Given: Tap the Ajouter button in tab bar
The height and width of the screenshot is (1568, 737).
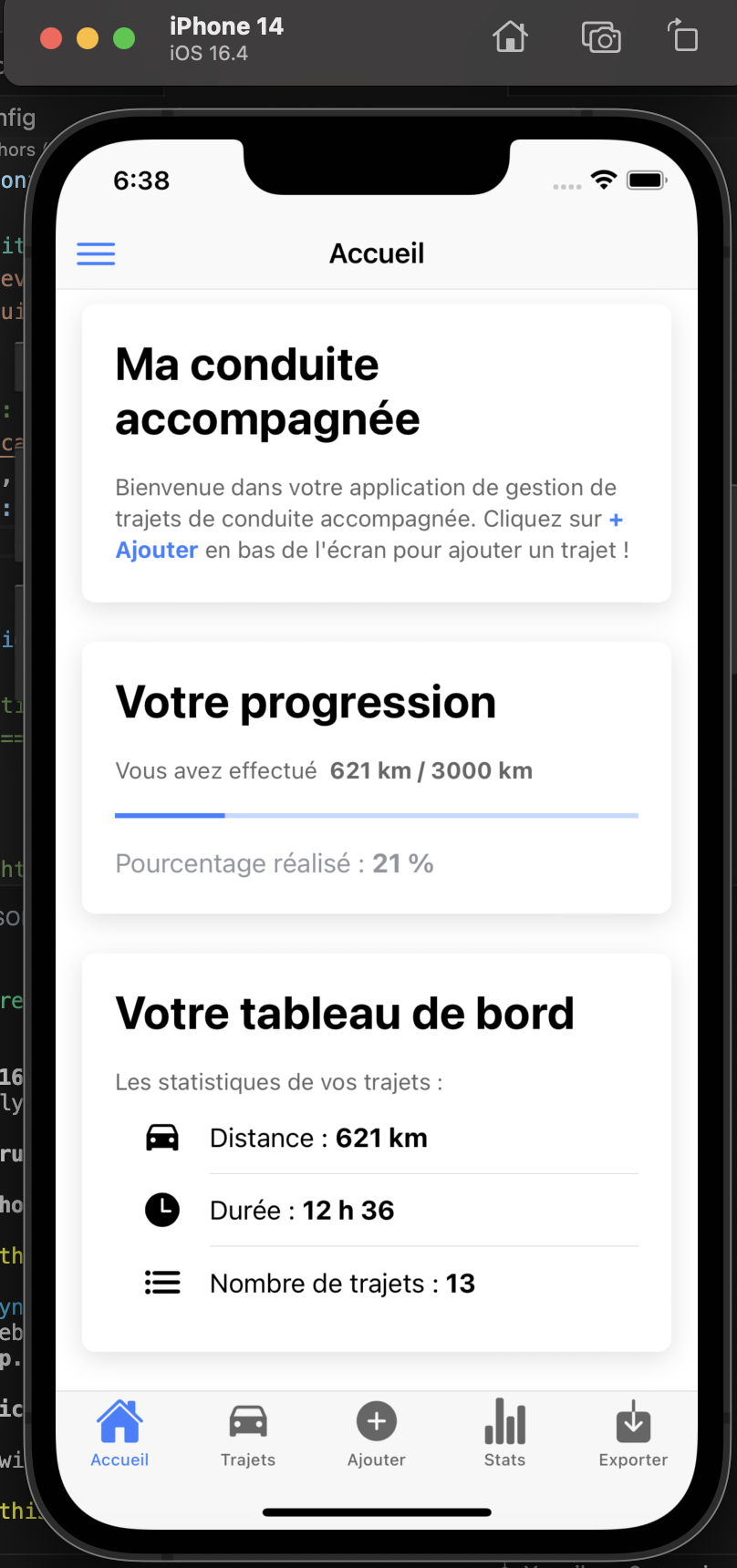Looking at the screenshot, I should tap(376, 1436).
